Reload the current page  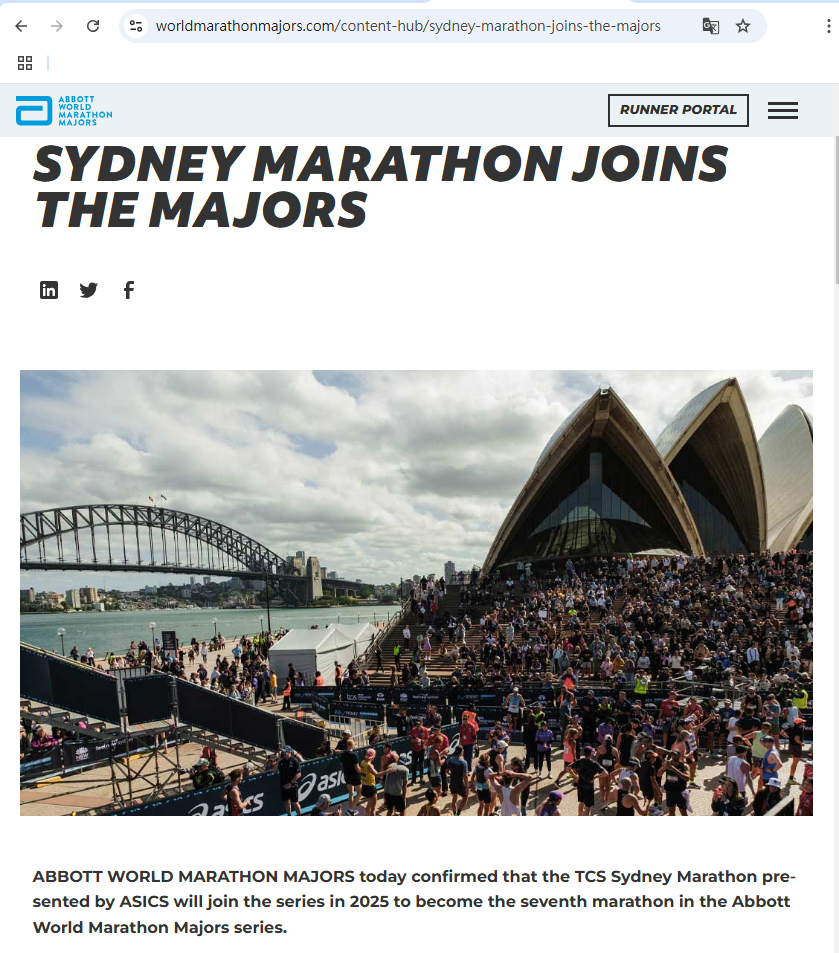(x=93, y=26)
